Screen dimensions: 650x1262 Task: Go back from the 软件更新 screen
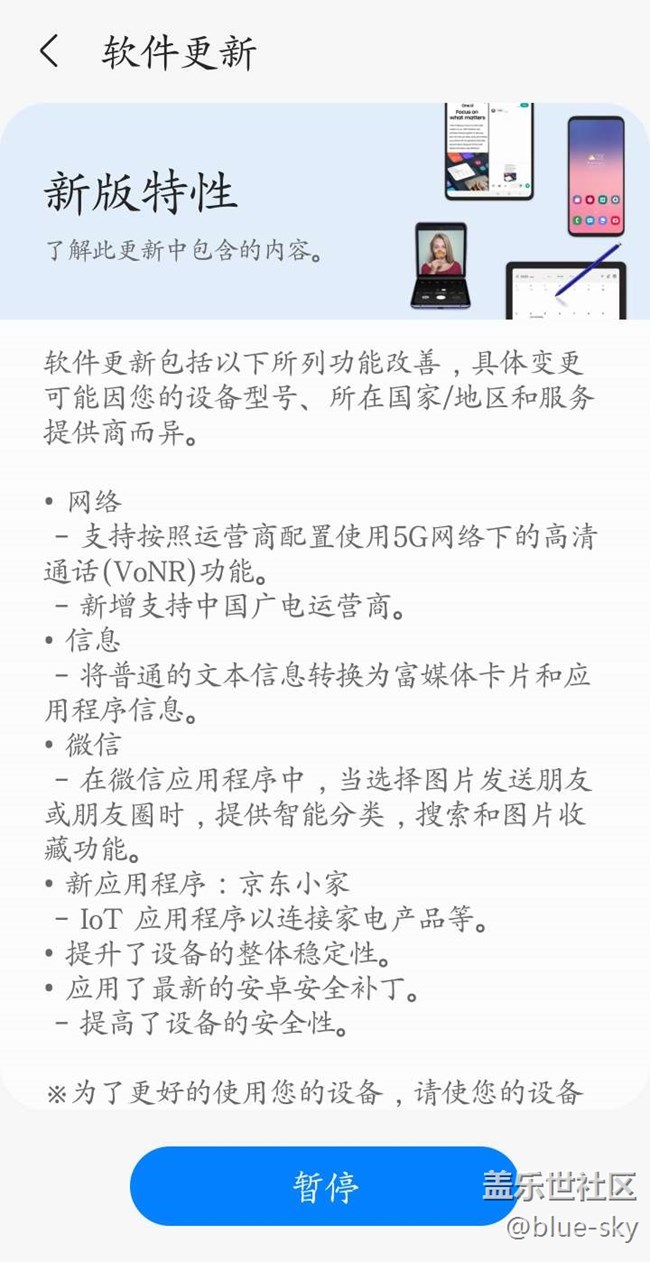pos(49,51)
